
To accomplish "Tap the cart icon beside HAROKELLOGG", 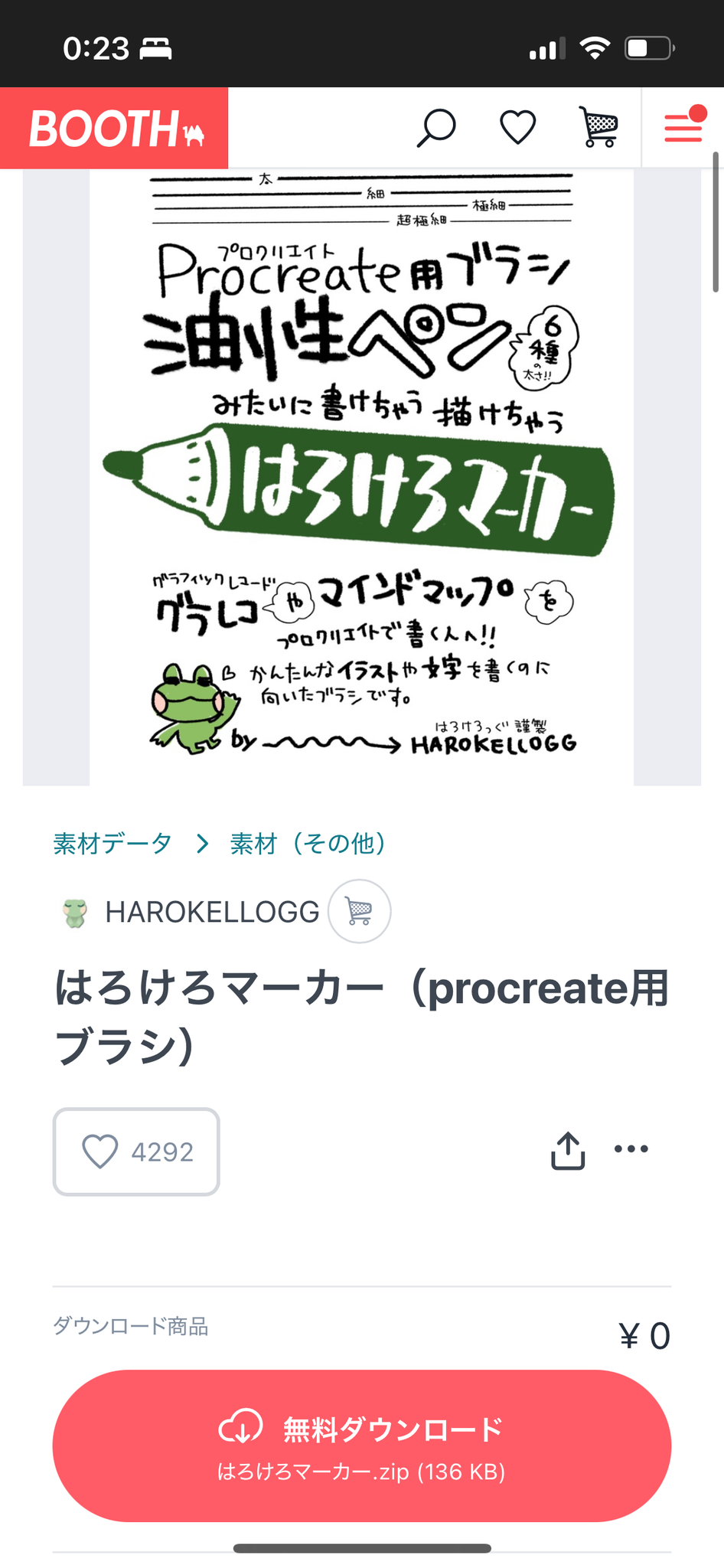I will pos(359,911).
